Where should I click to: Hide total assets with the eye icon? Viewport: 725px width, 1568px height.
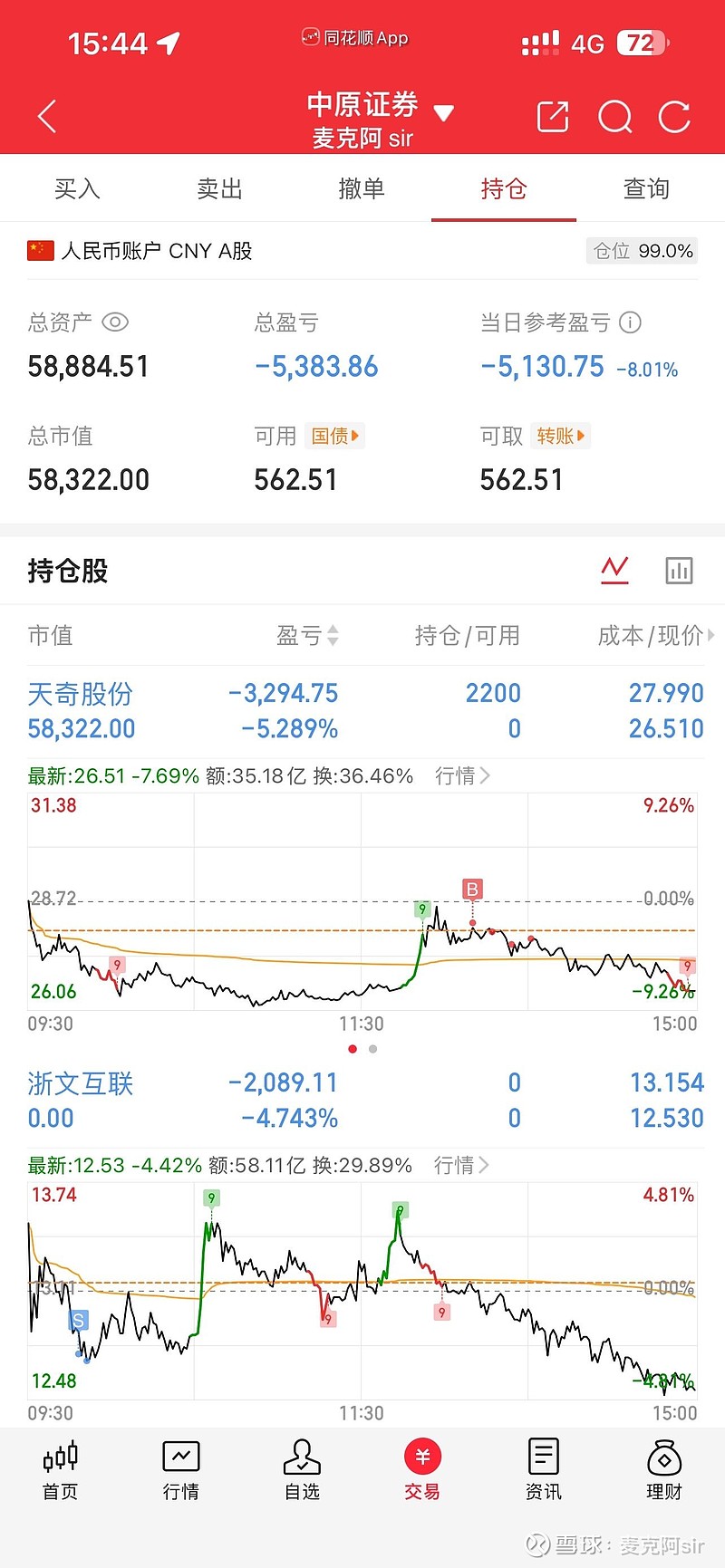coord(115,322)
